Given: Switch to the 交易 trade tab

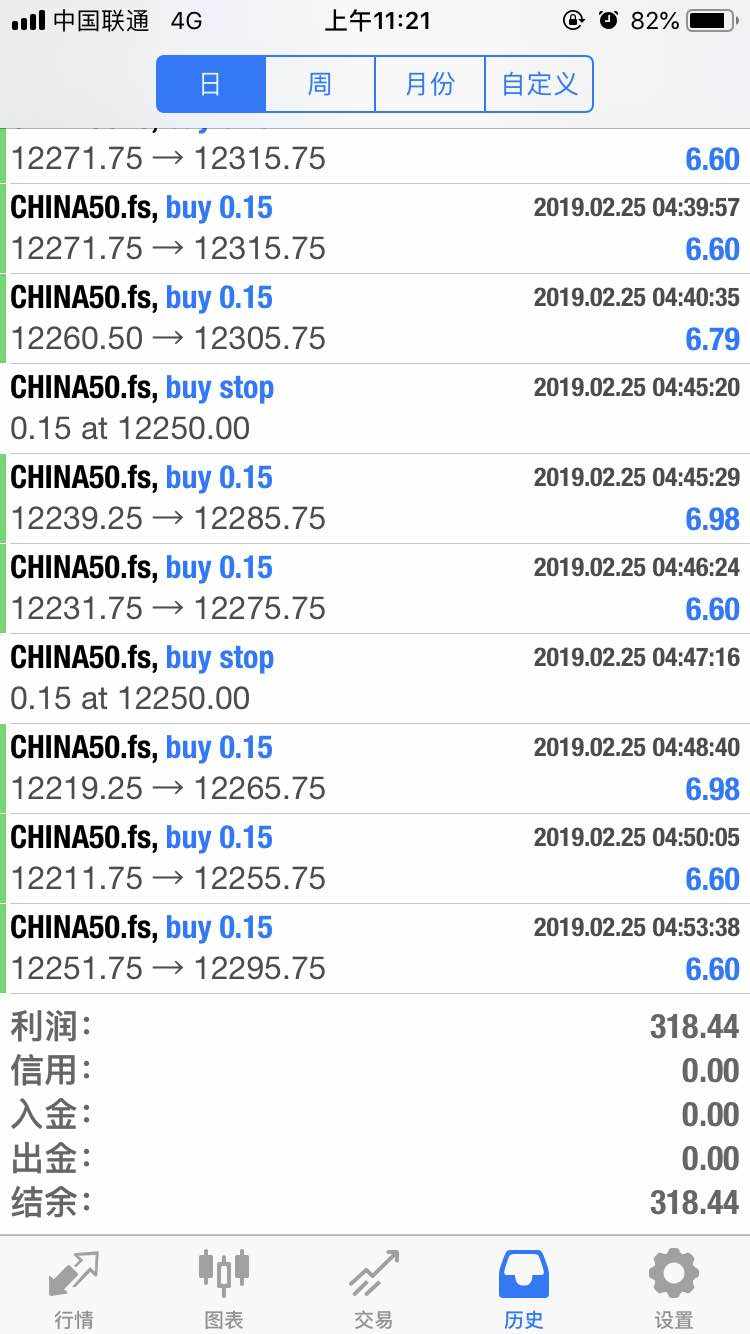Looking at the screenshot, I should (x=374, y=1288).
